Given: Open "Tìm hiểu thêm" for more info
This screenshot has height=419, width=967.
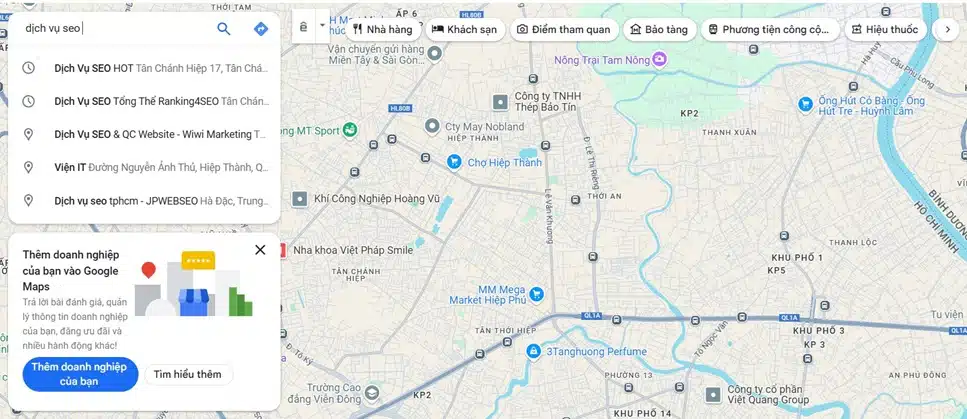Looking at the screenshot, I should [x=188, y=374].
